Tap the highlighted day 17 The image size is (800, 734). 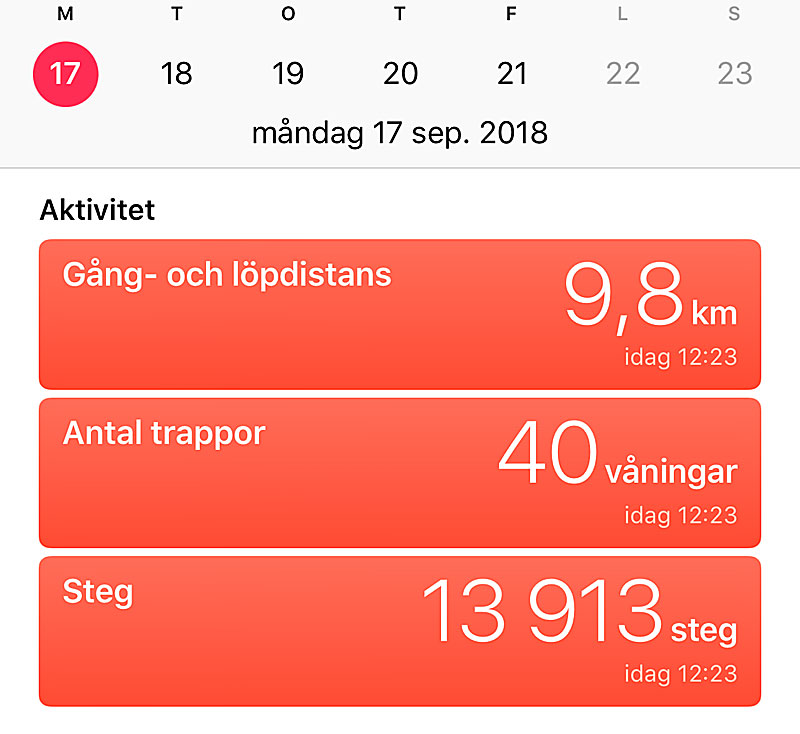[x=65, y=74]
